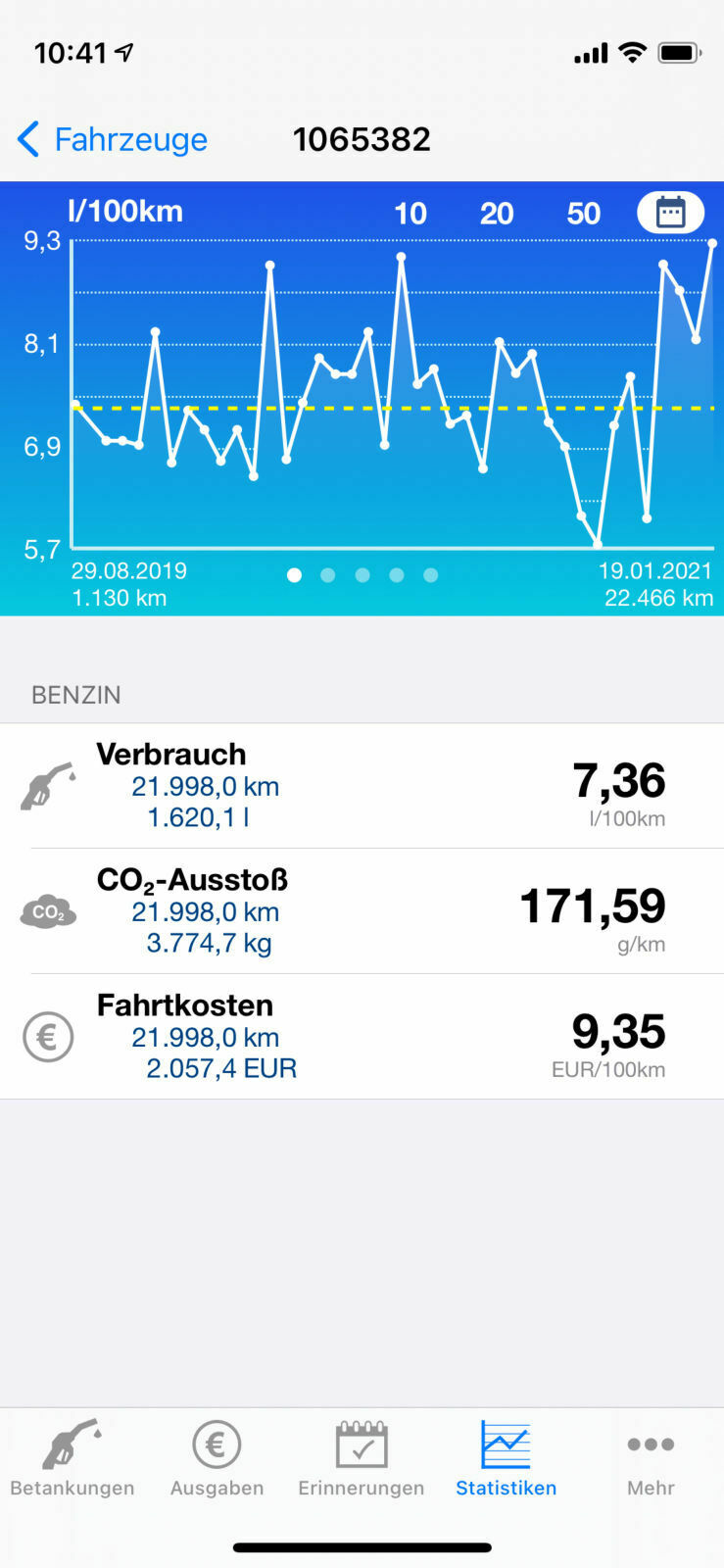Select the first chart page indicator dot

click(x=294, y=575)
